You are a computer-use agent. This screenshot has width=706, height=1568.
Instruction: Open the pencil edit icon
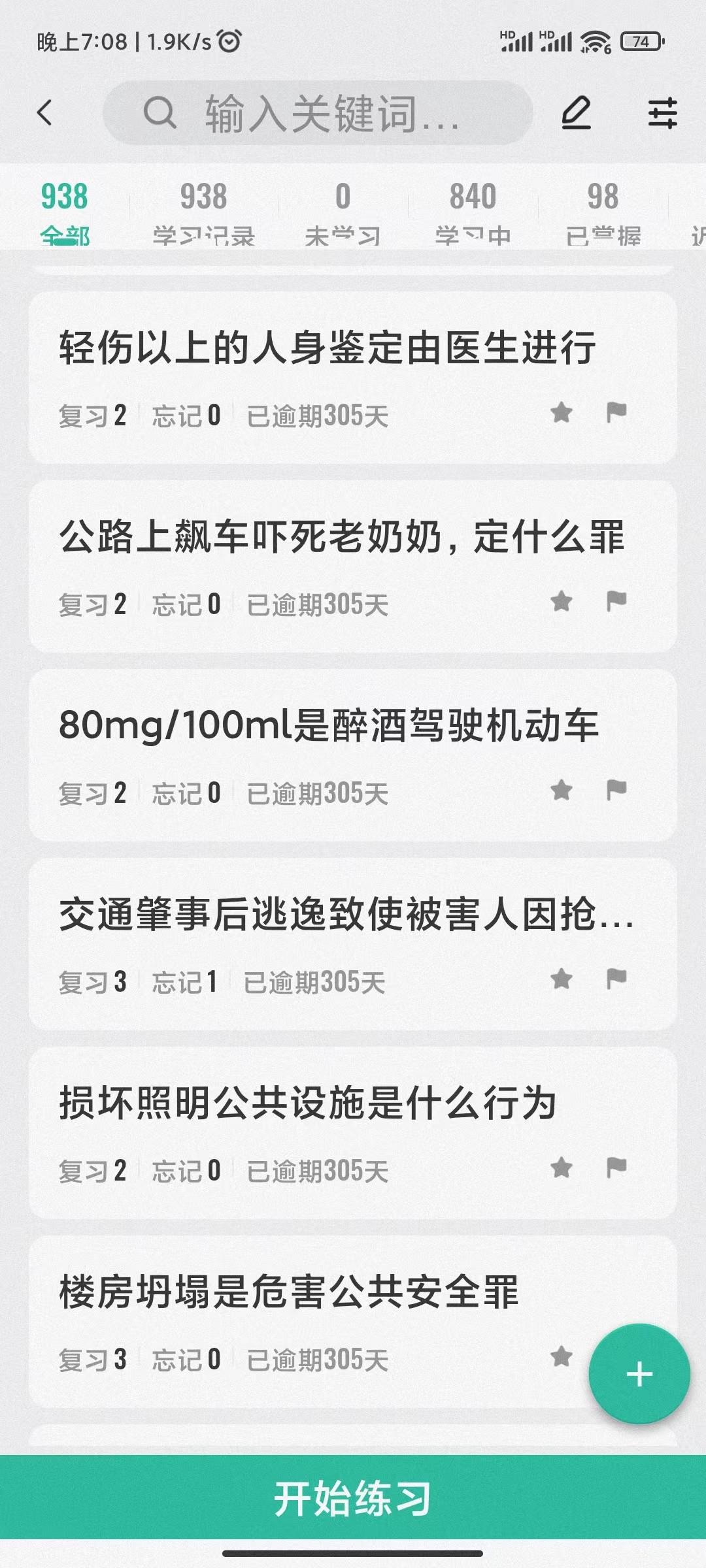(577, 113)
